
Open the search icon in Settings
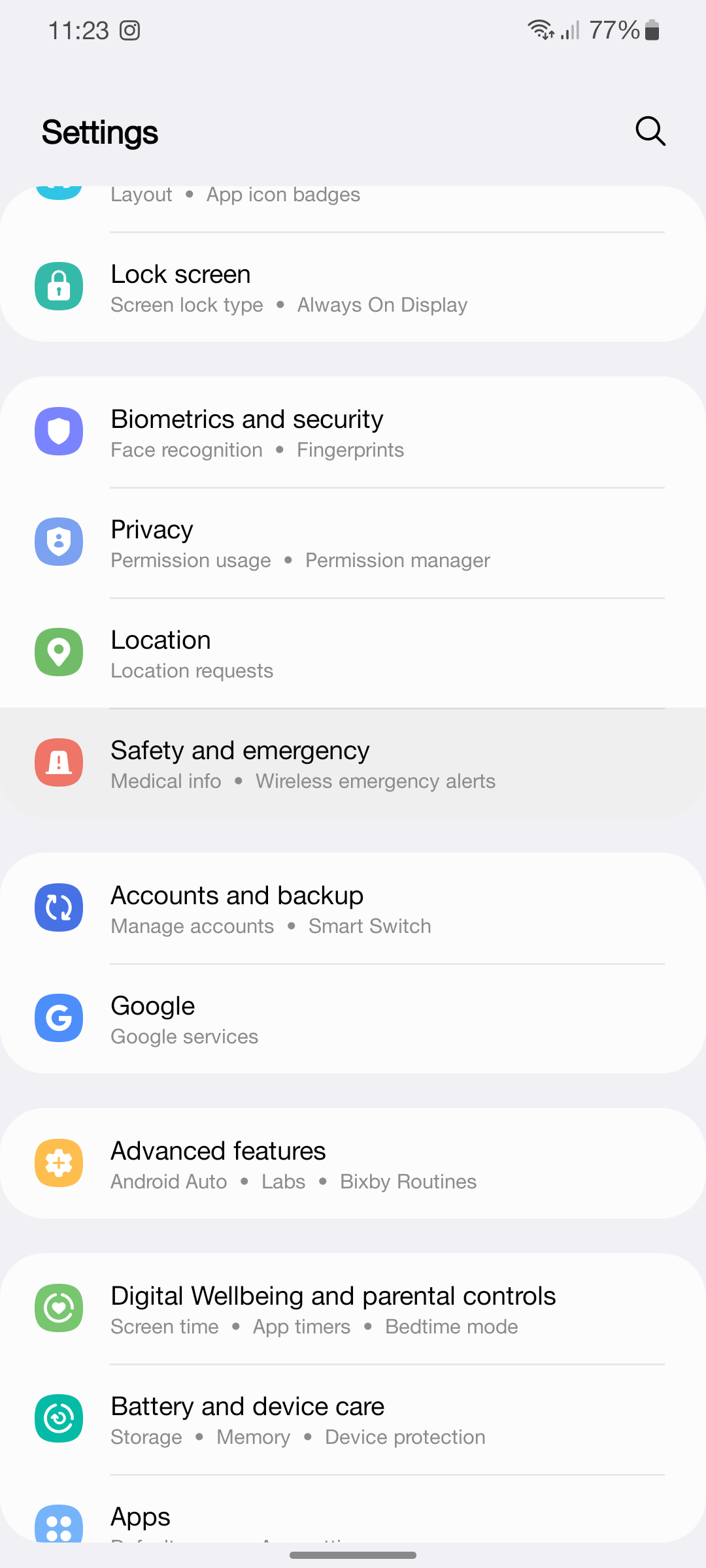coord(650,131)
